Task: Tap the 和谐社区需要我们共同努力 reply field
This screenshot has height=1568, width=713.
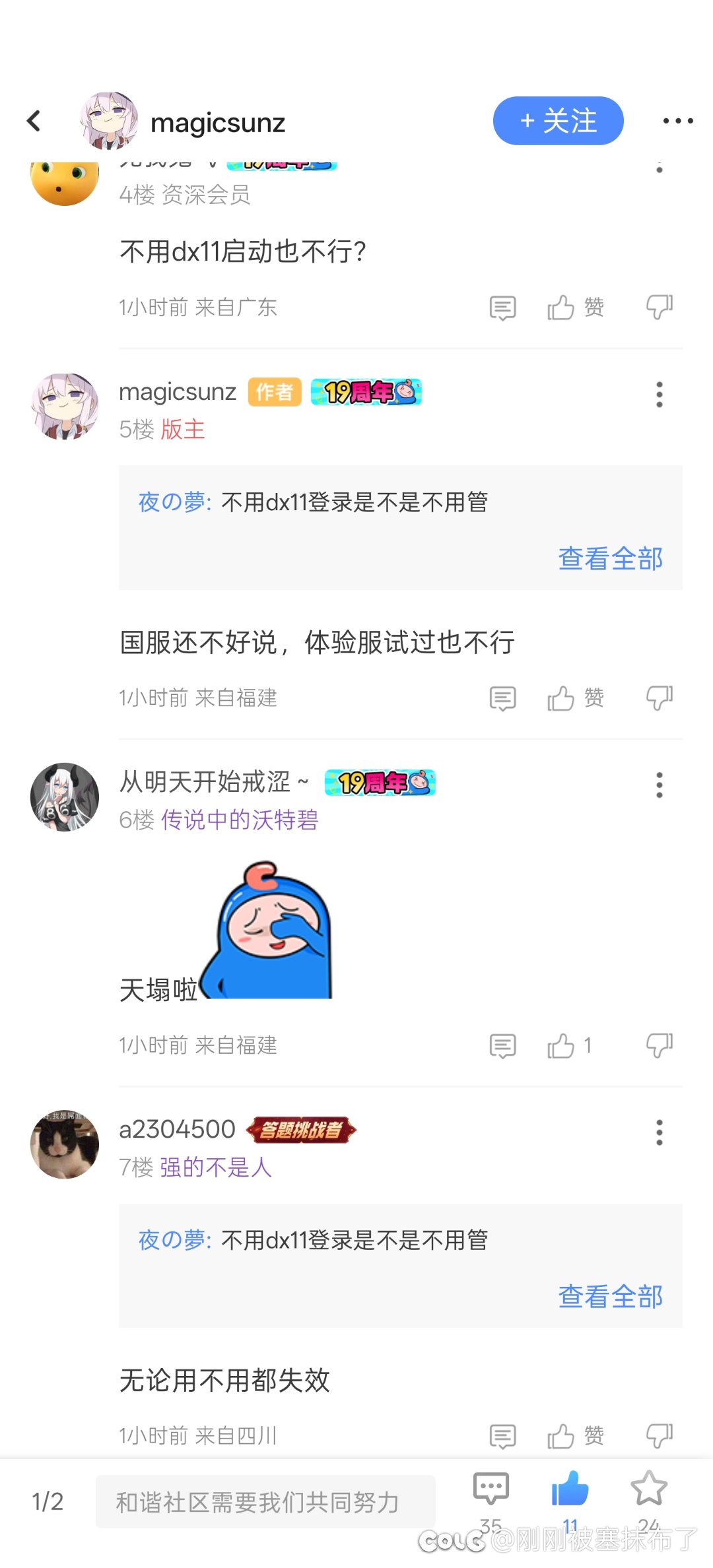Action: (265, 1502)
